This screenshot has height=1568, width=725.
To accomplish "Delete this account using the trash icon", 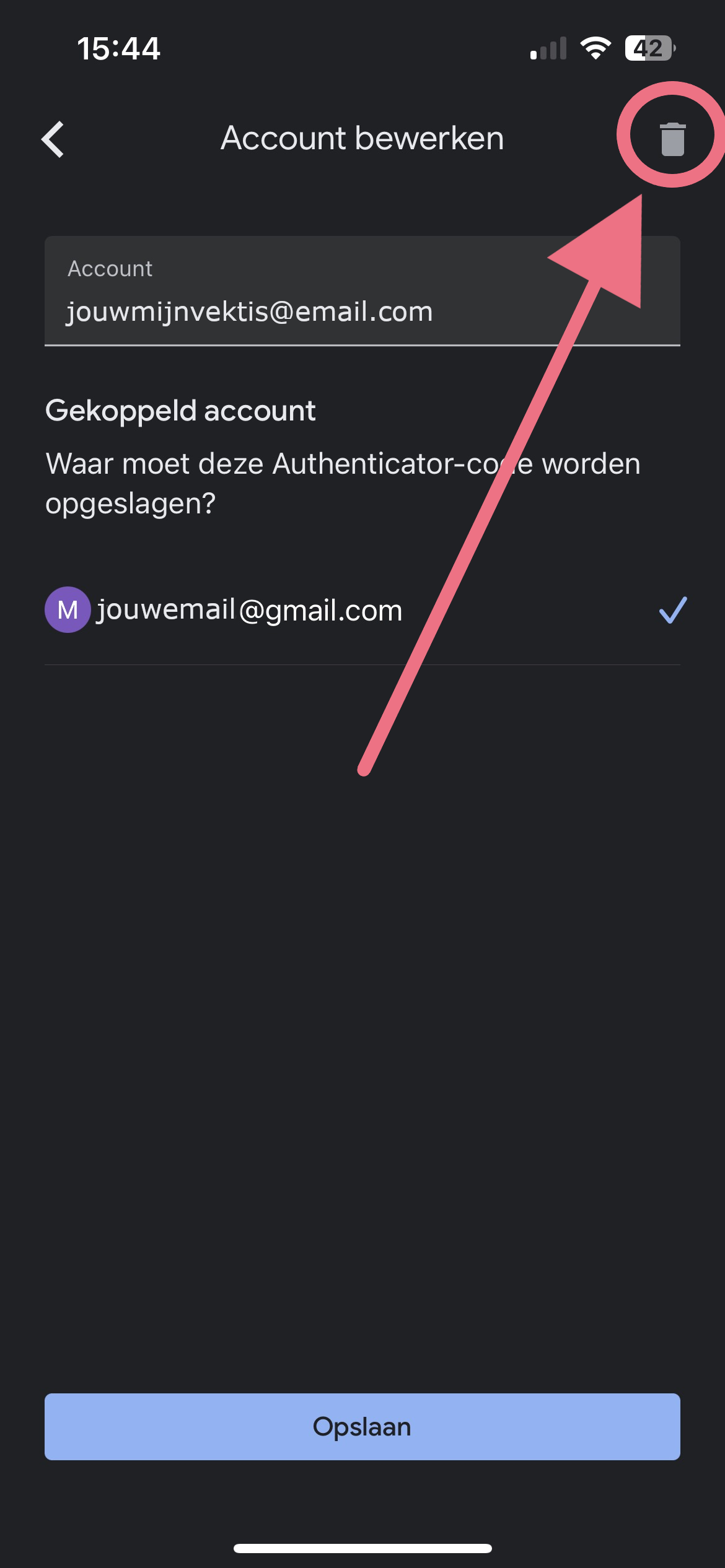I will click(x=672, y=139).
